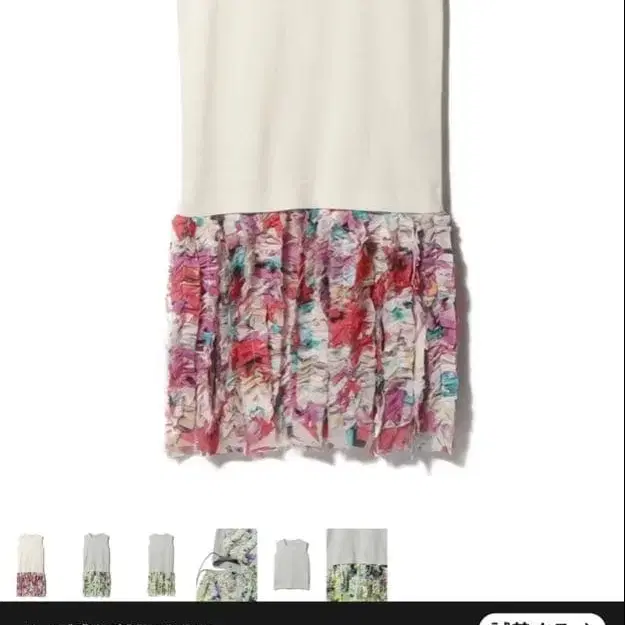Open the third dress thumbnail
Image resolution: width=625 pixels, height=625 pixels.
click(161, 565)
